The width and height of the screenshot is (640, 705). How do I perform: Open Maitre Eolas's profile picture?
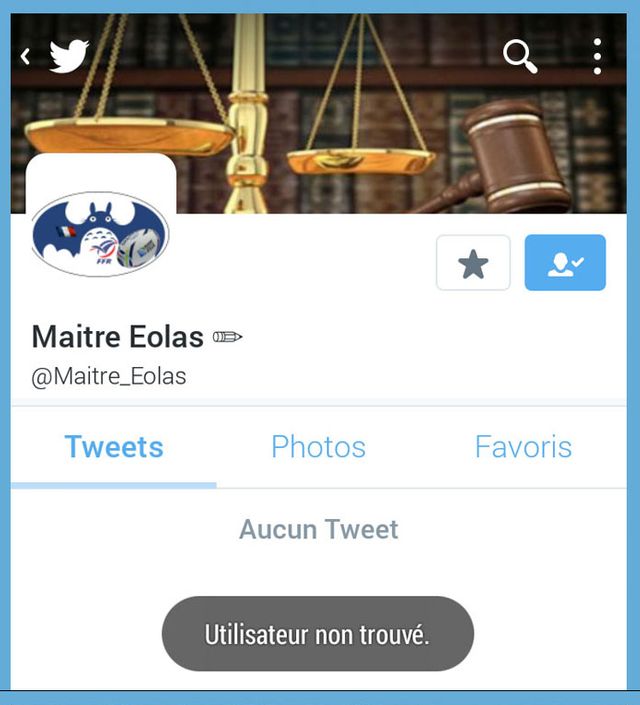[100, 235]
